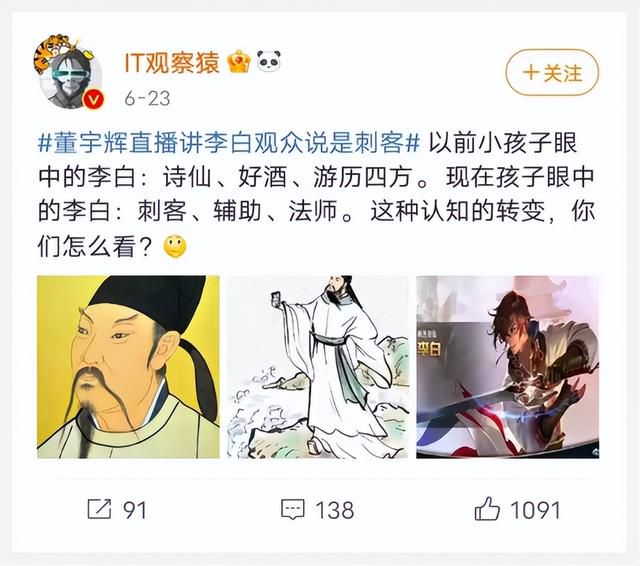
Task: View the Li Bai portrait image
Action: pos(128,367)
